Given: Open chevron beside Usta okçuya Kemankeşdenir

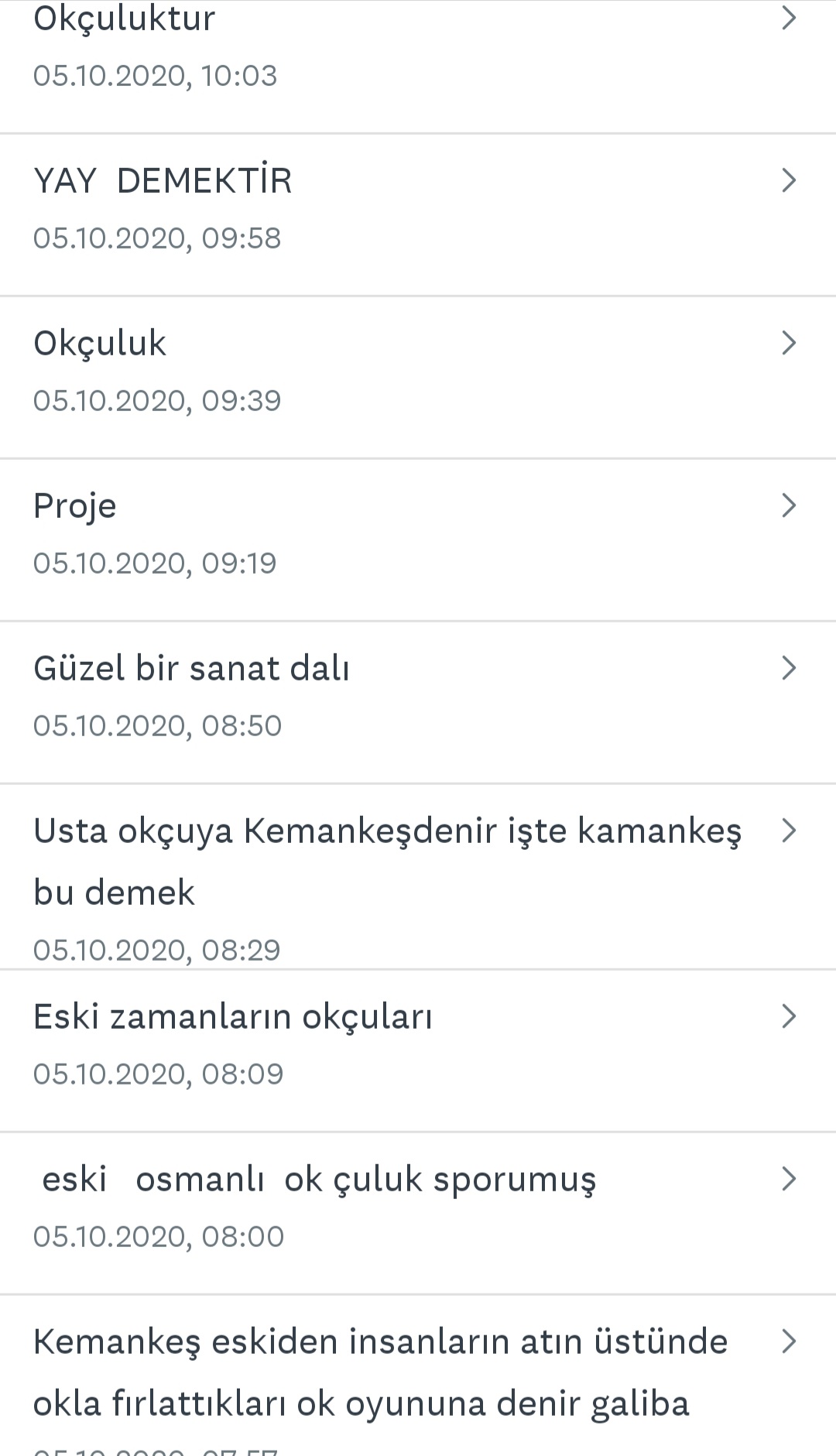Looking at the screenshot, I should click(790, 829).
